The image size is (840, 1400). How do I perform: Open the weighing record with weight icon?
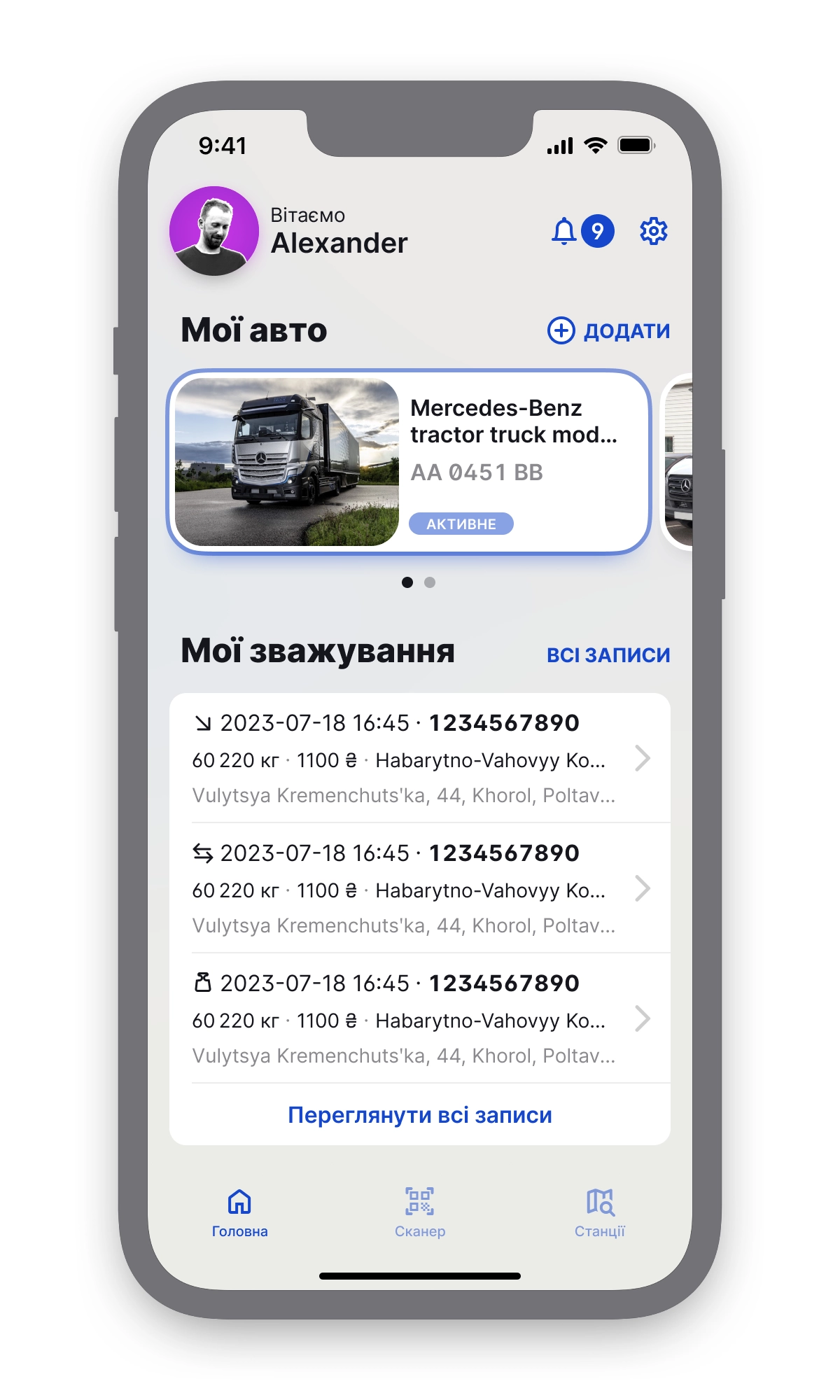[420, 1019]
